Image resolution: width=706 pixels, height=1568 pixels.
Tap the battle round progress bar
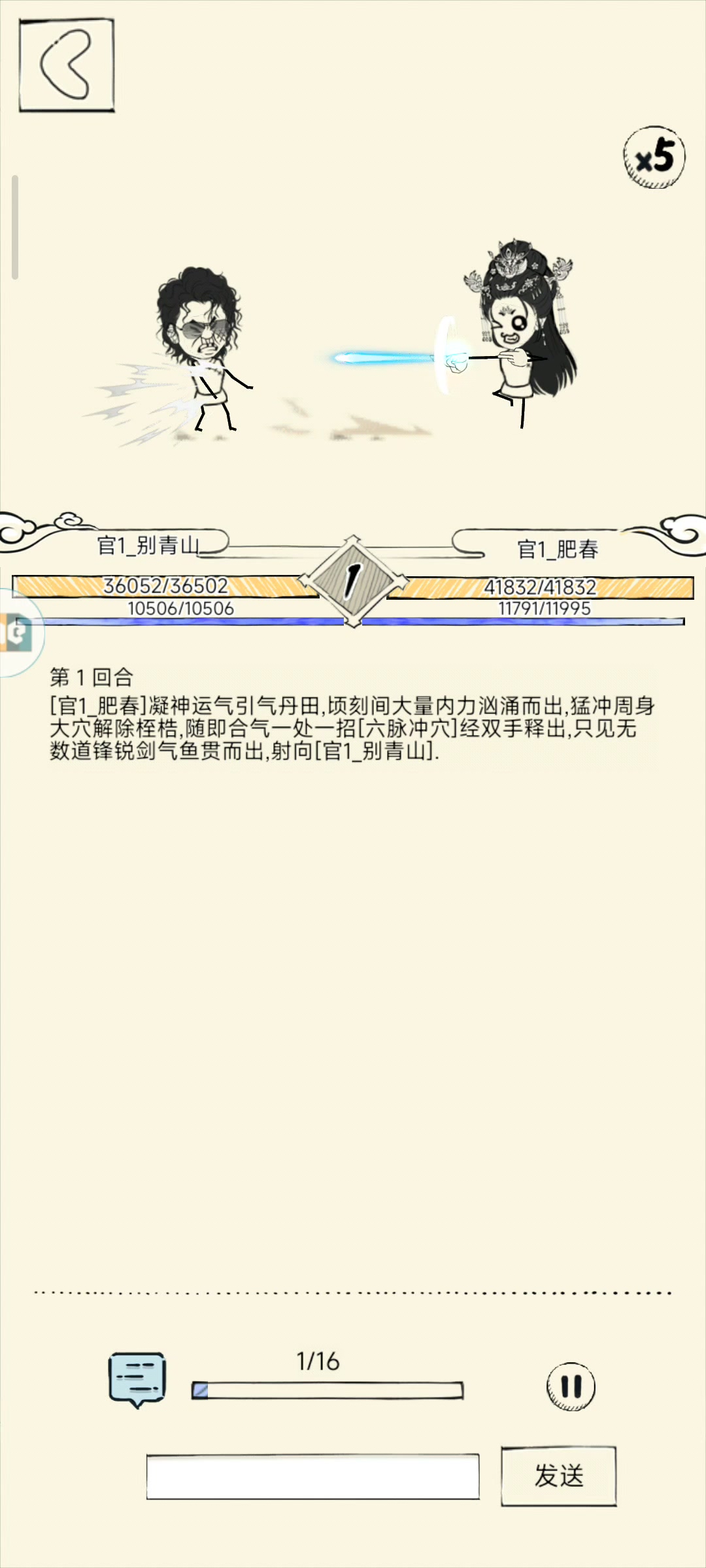click(x=328, y=1390)
